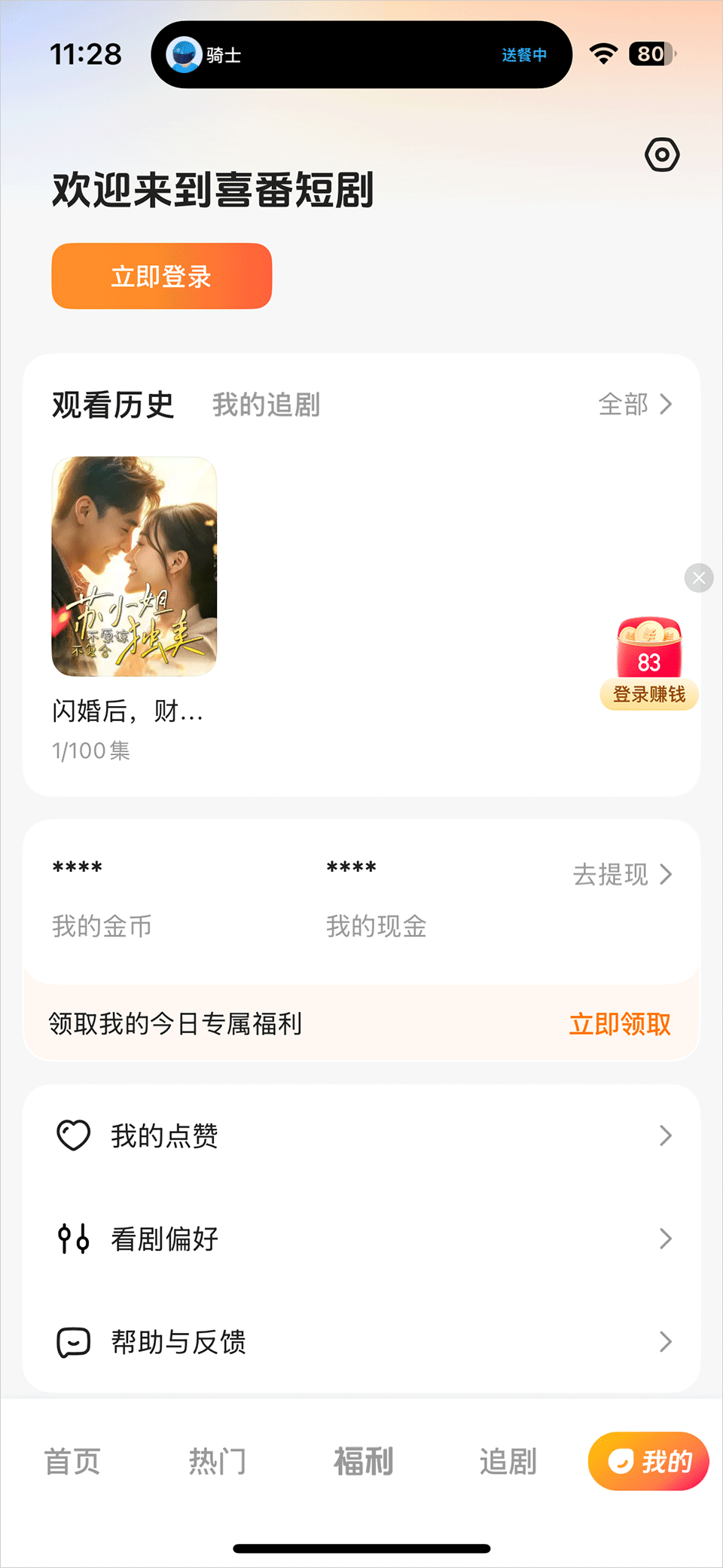723x1568 pixels.
Task: Switch to the 热门 tab
Action: click(x=218, y=1462)
